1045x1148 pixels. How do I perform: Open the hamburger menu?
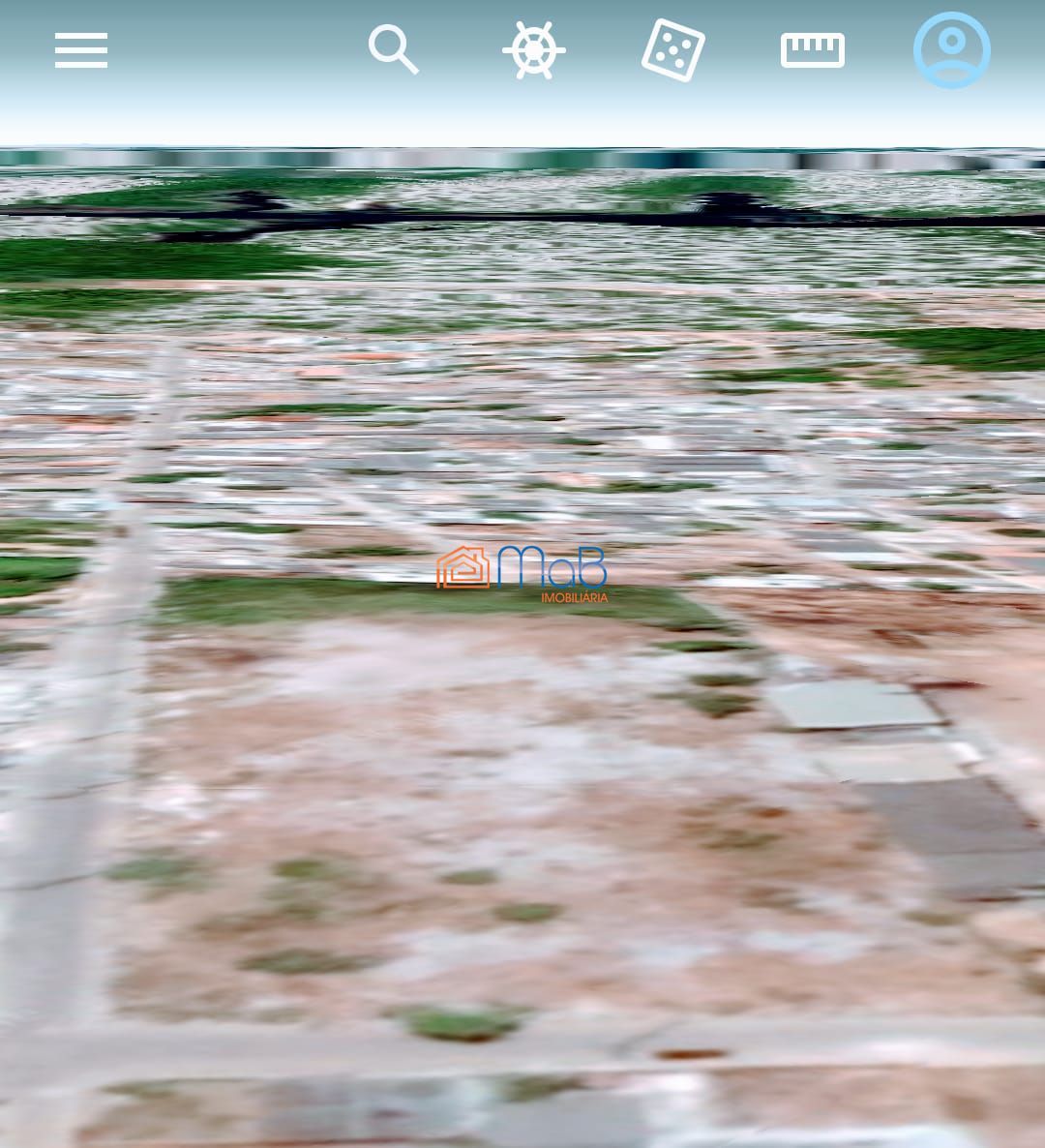click(x=81, y=50)
